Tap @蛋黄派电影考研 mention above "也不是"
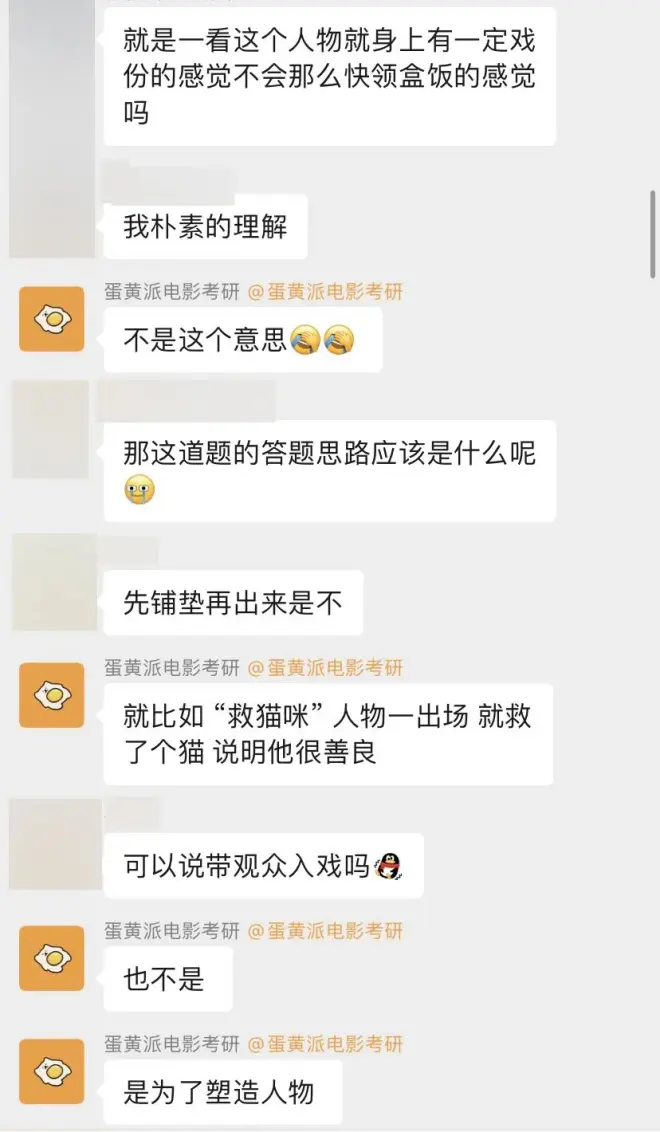Viewport: 660px width, 1132px height. point(325,931)
